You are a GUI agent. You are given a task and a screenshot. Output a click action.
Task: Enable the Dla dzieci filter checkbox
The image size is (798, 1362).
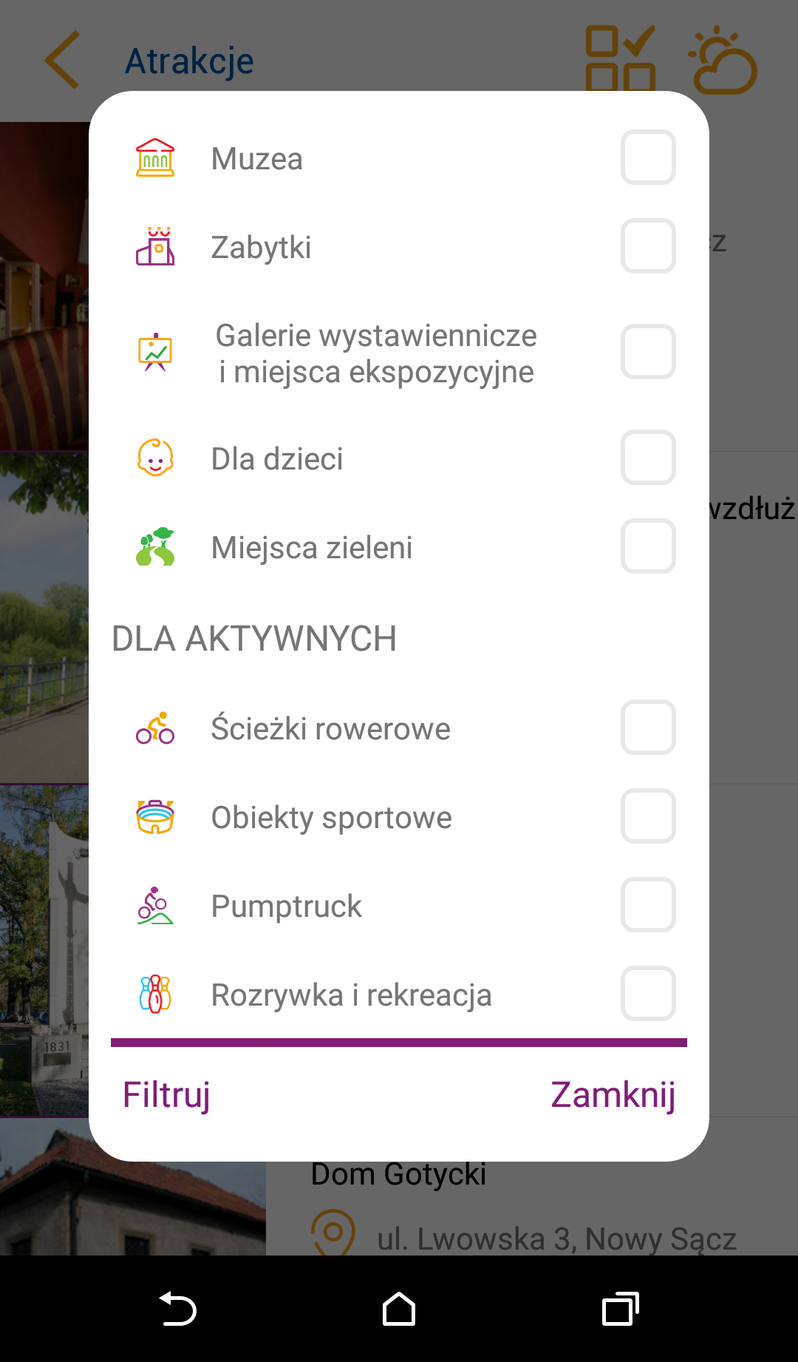click(648, 458)
